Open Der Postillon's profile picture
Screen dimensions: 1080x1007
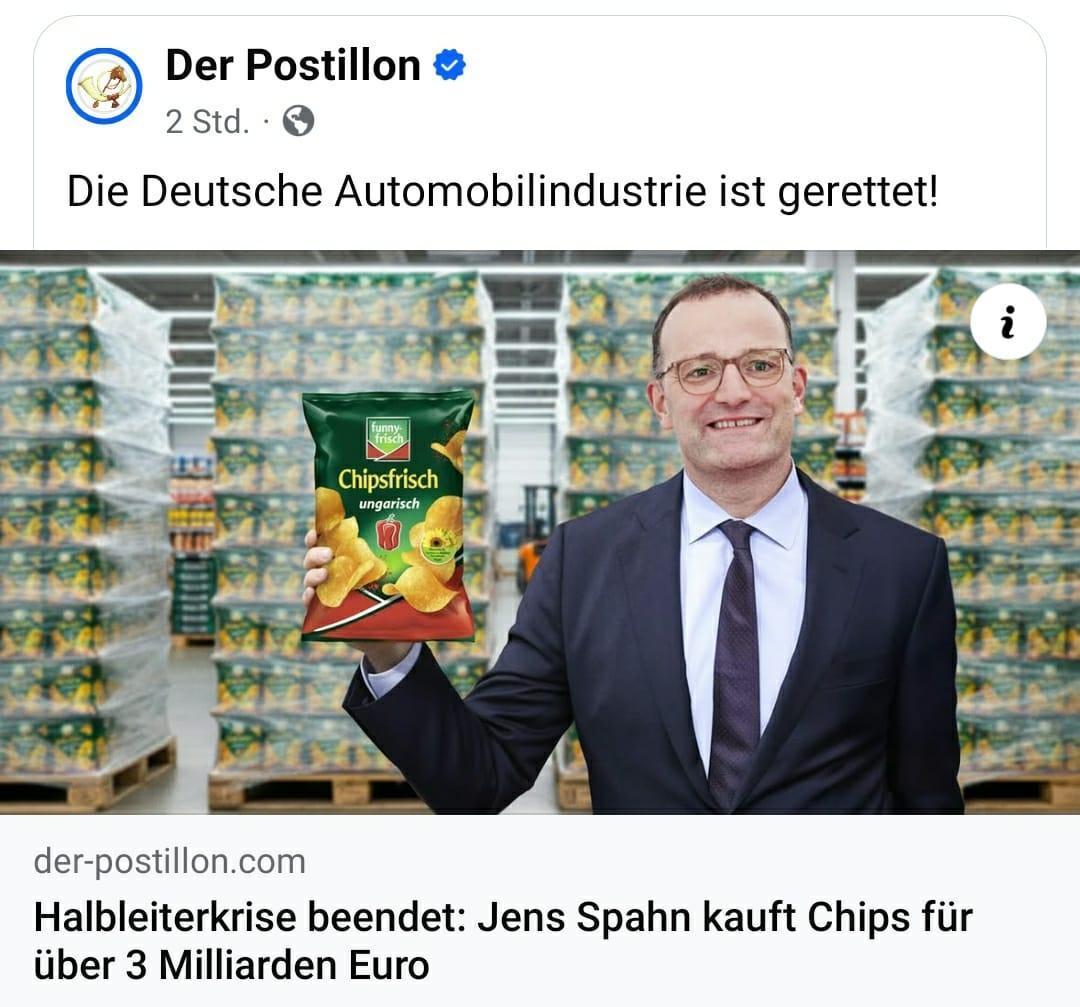[104, 86]
